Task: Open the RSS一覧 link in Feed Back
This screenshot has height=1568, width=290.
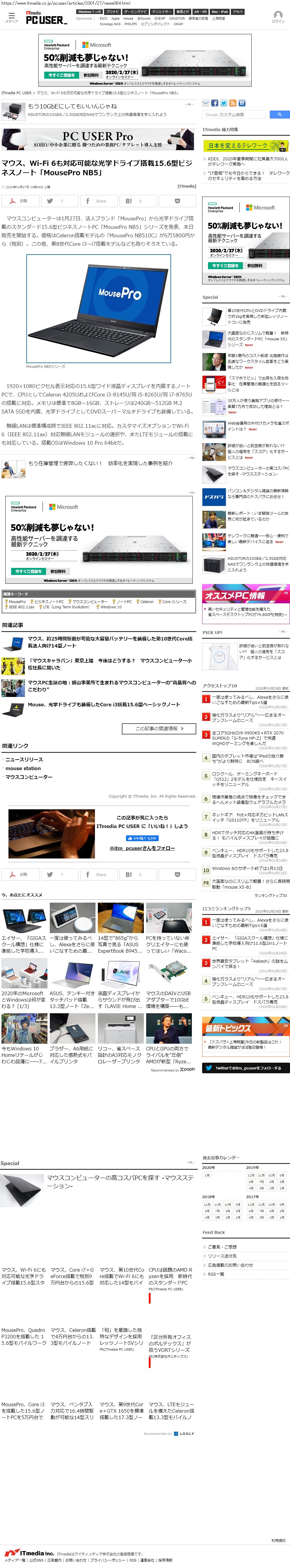Action: tap(216, 1273)
